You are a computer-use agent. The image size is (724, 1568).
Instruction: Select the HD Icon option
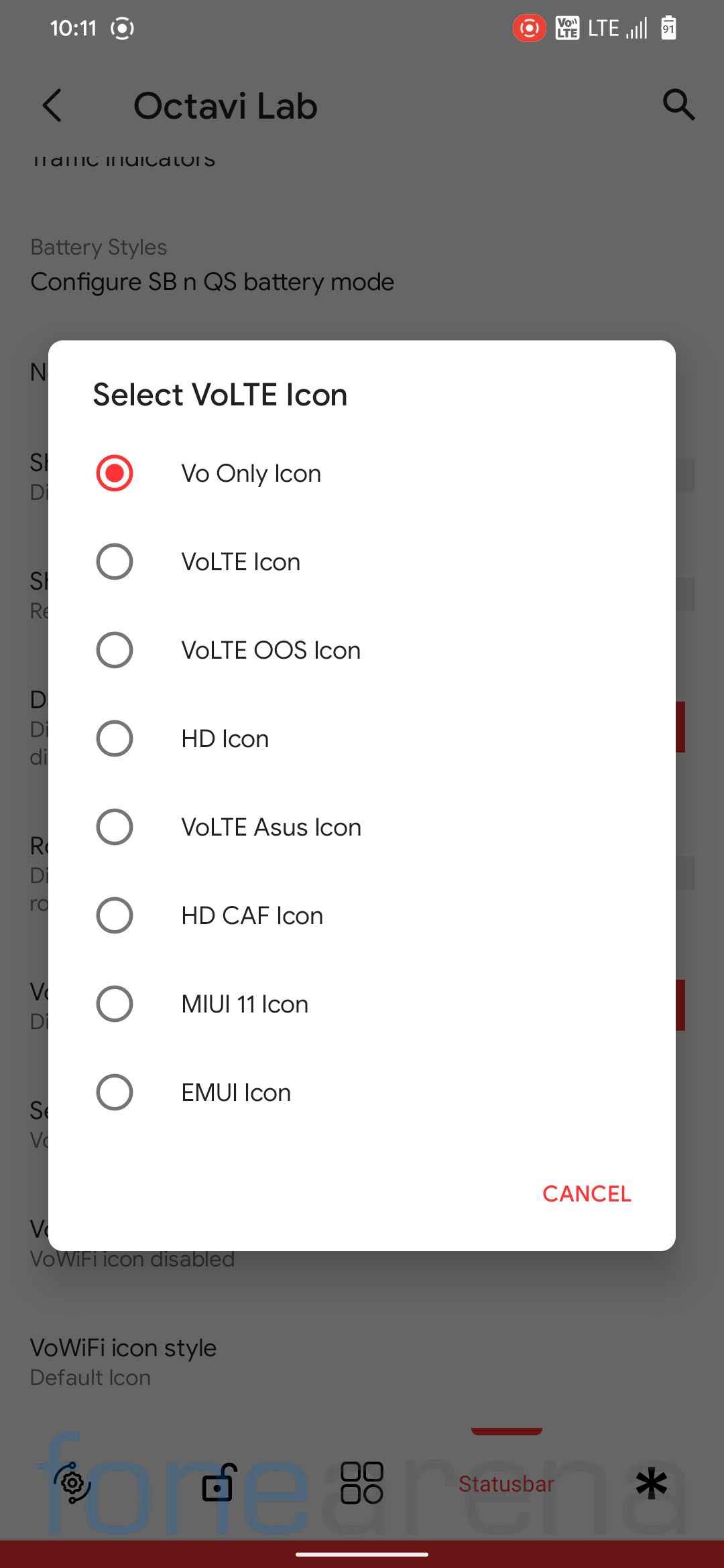[x=362, y=738]
